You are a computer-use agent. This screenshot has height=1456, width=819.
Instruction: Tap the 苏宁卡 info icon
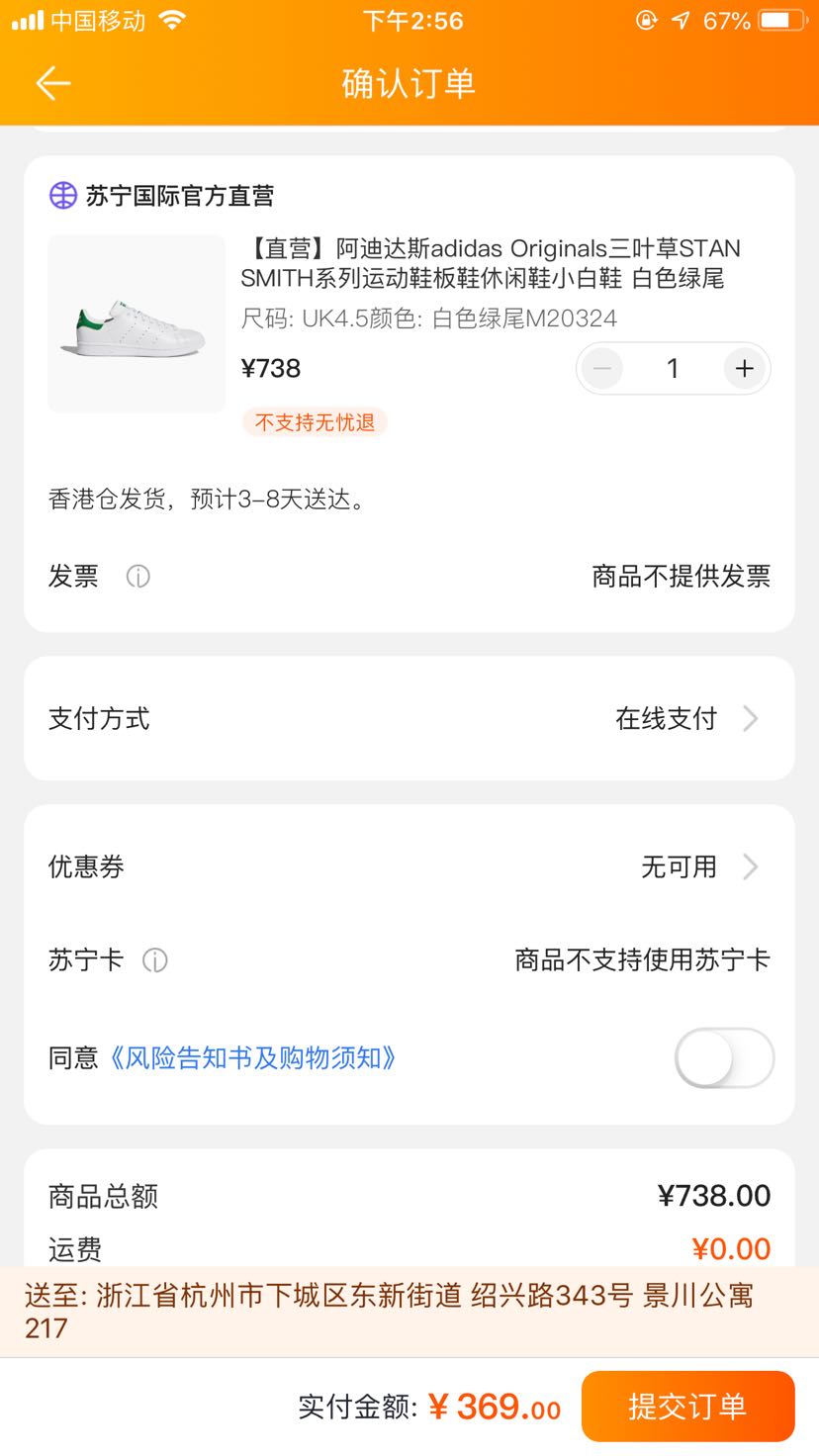click(x=155, y=959)
